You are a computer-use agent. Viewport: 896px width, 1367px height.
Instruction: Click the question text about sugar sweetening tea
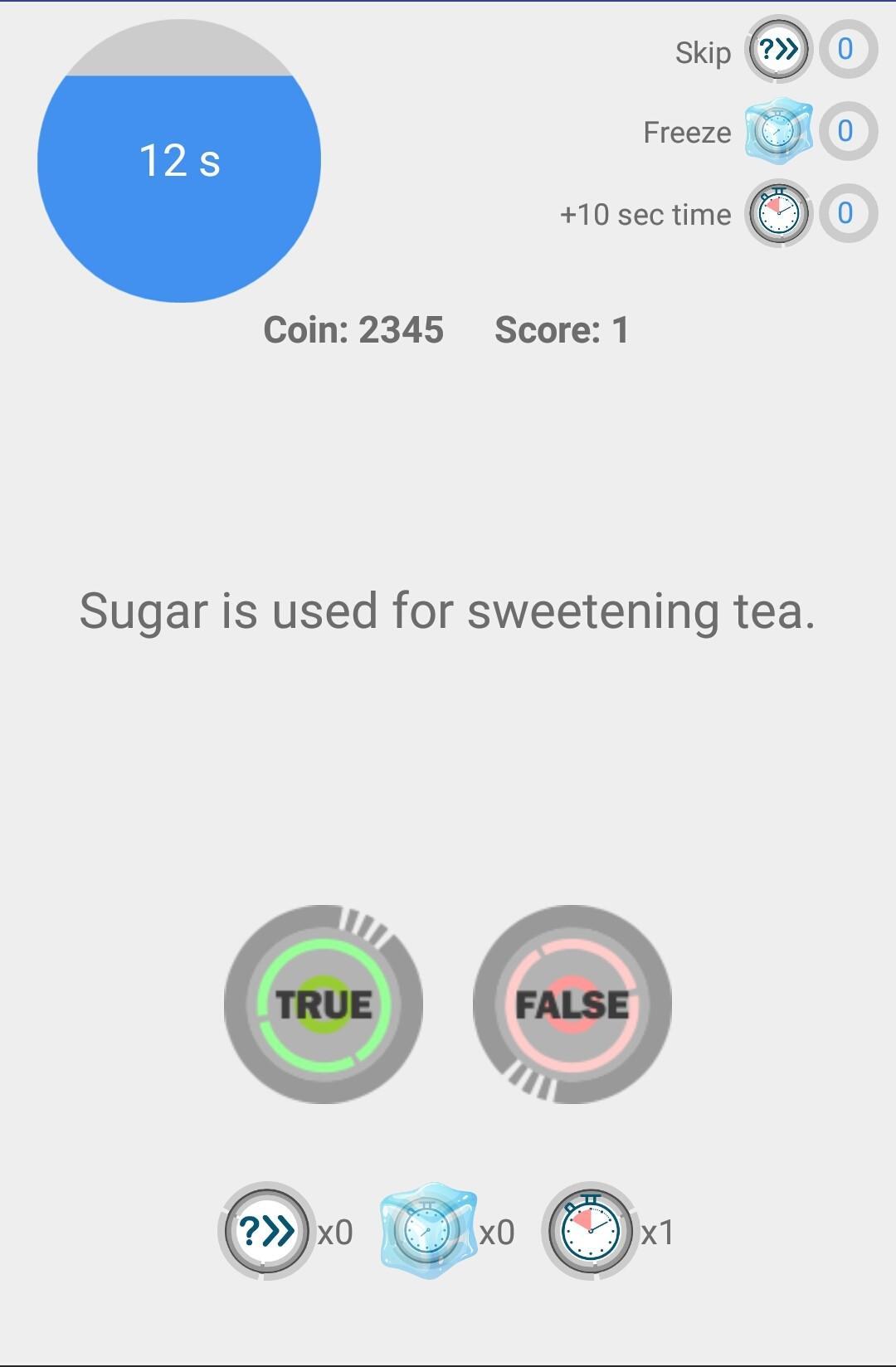tap(448, 614)
